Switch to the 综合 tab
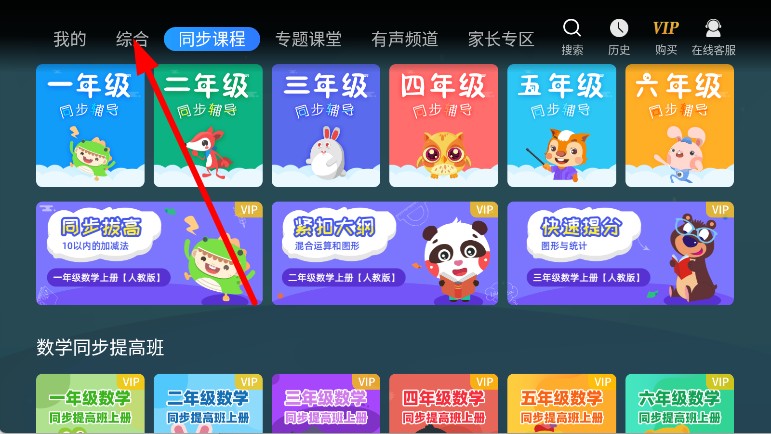This screenshot has height=434, width=771. [x=132, y=40]
